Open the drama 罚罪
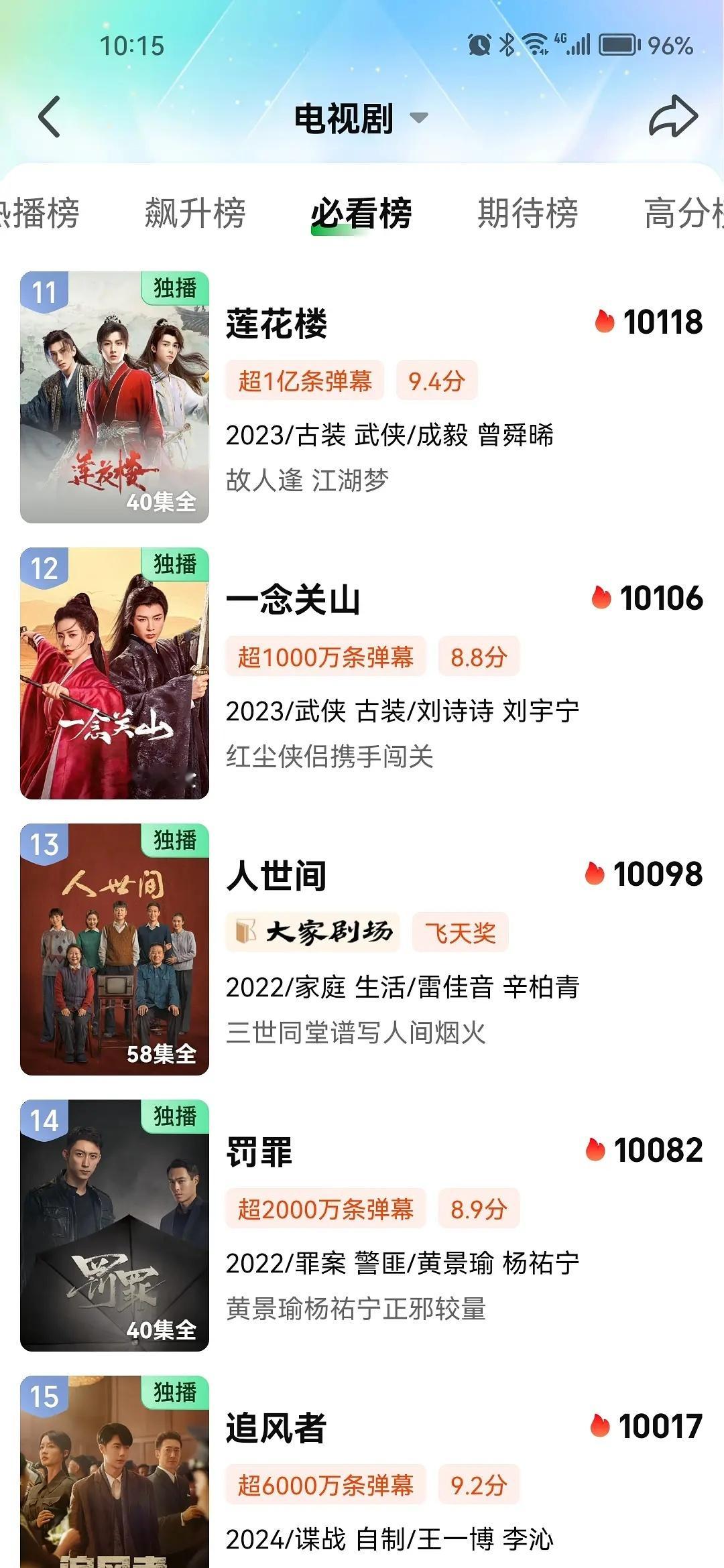 (x=259, y=1153)
